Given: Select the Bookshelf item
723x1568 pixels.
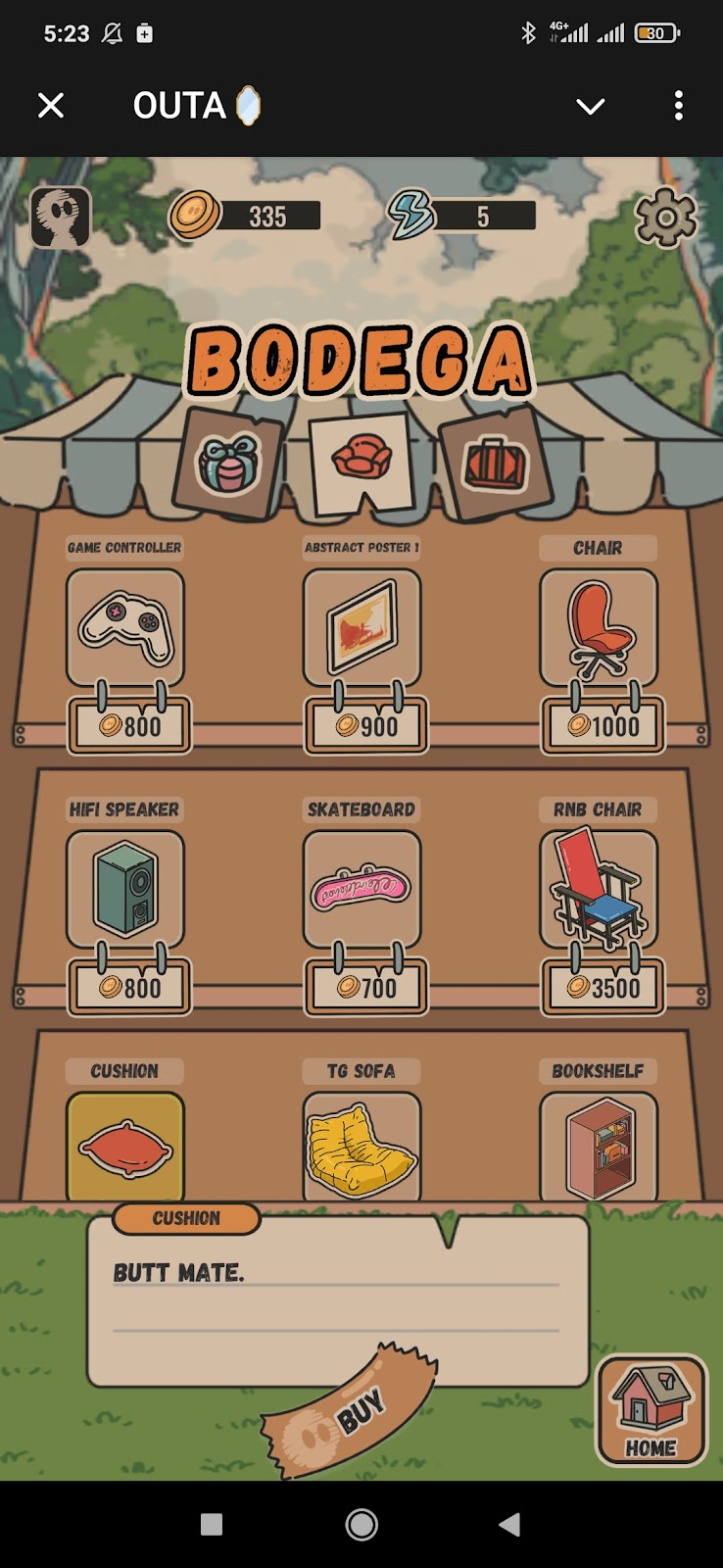Looking at the screenshot, I should (x=598, y=1147).
